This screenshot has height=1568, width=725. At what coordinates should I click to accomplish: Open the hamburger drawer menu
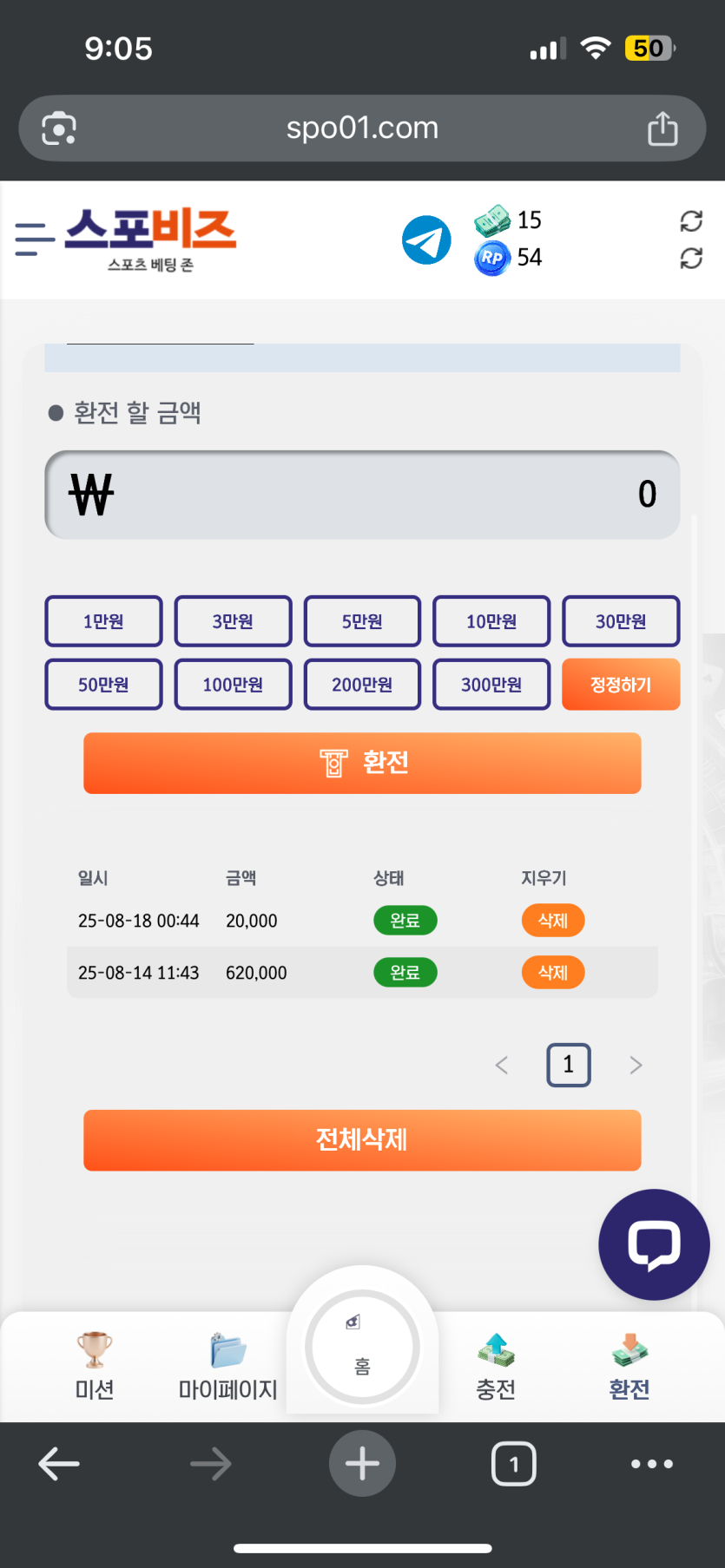pos(34,239)
